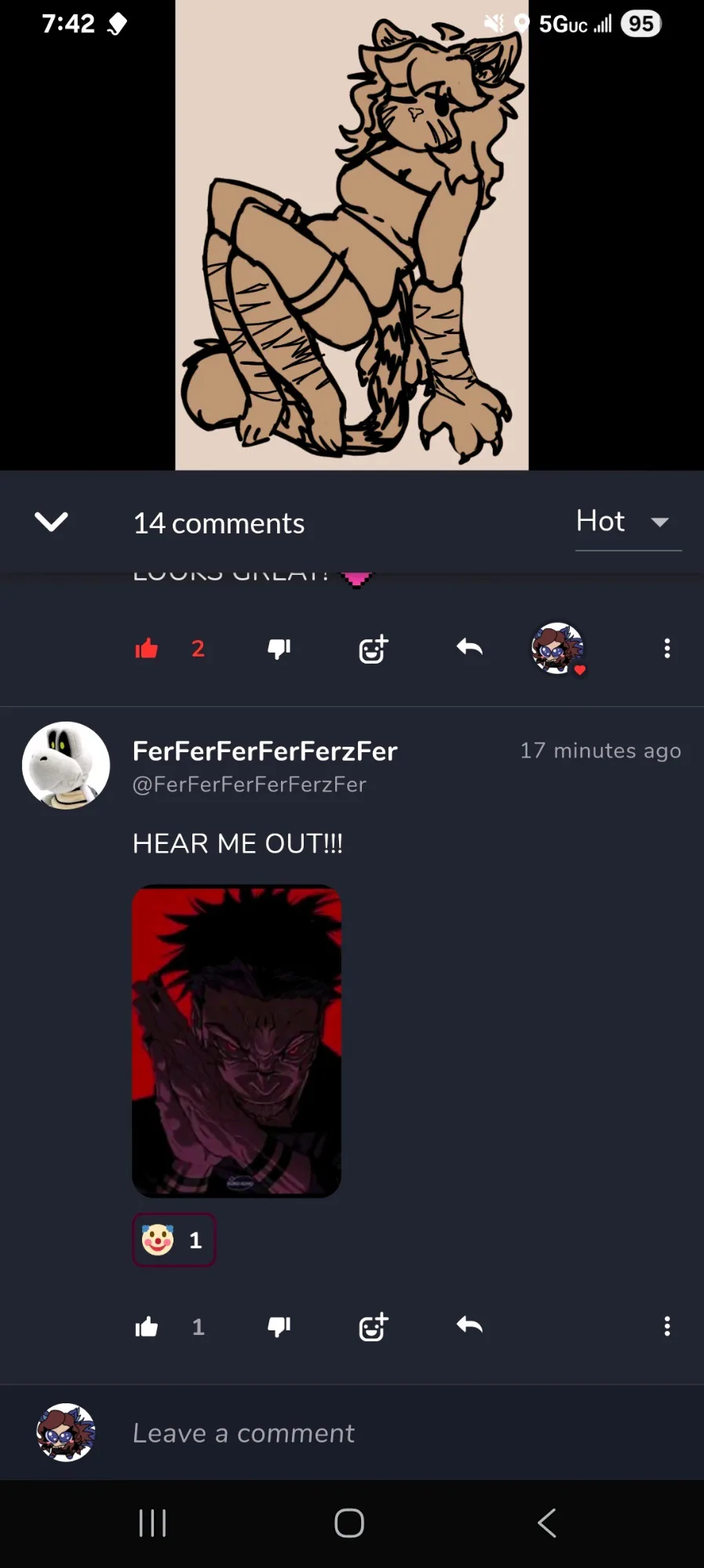
Task: Go back with the system back button
Action: point(547,1523)
